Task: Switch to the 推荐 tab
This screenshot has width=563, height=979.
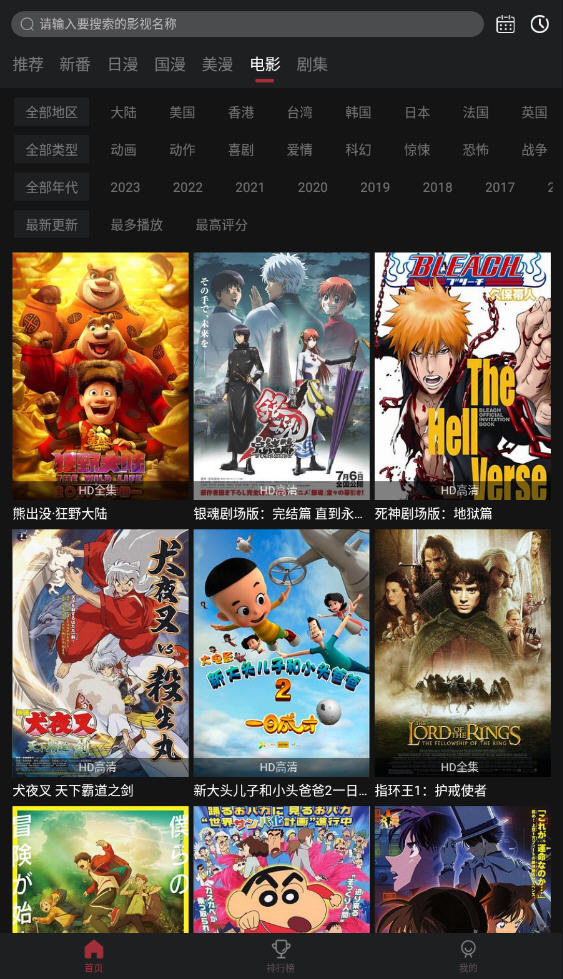Action: [x=28, y=64]
